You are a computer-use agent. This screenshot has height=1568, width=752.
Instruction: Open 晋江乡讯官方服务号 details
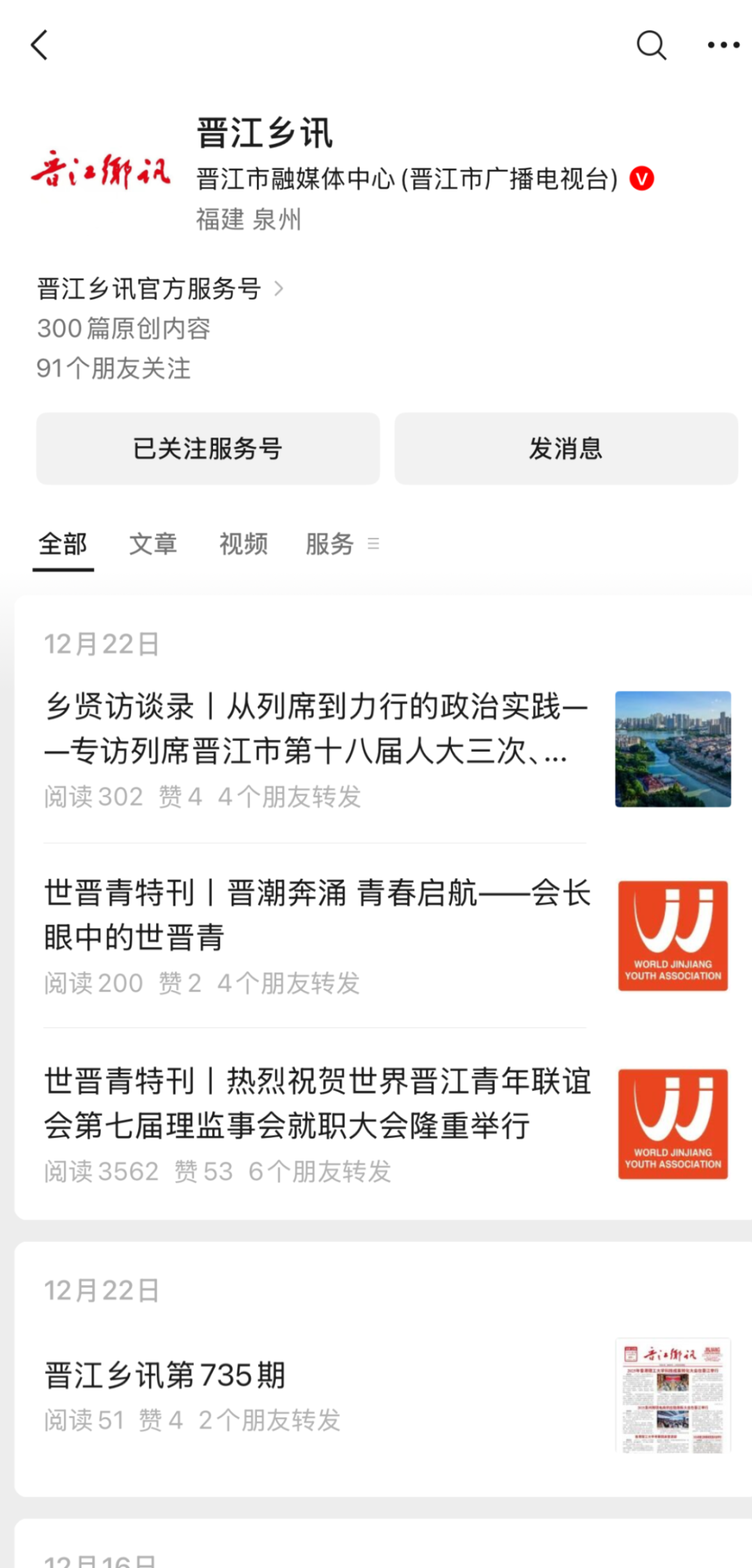(x=160, y=288)
